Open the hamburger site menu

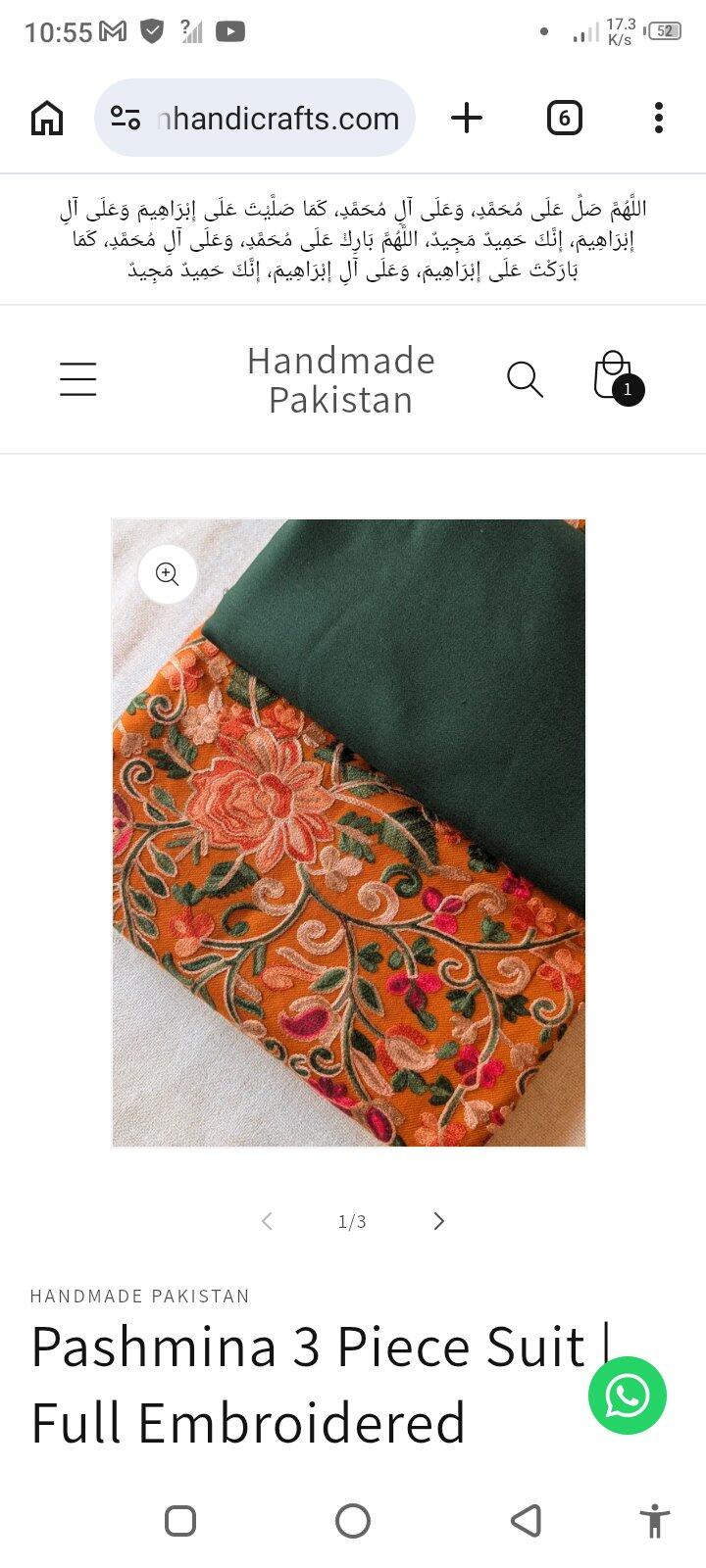click(x=78, y=379)
